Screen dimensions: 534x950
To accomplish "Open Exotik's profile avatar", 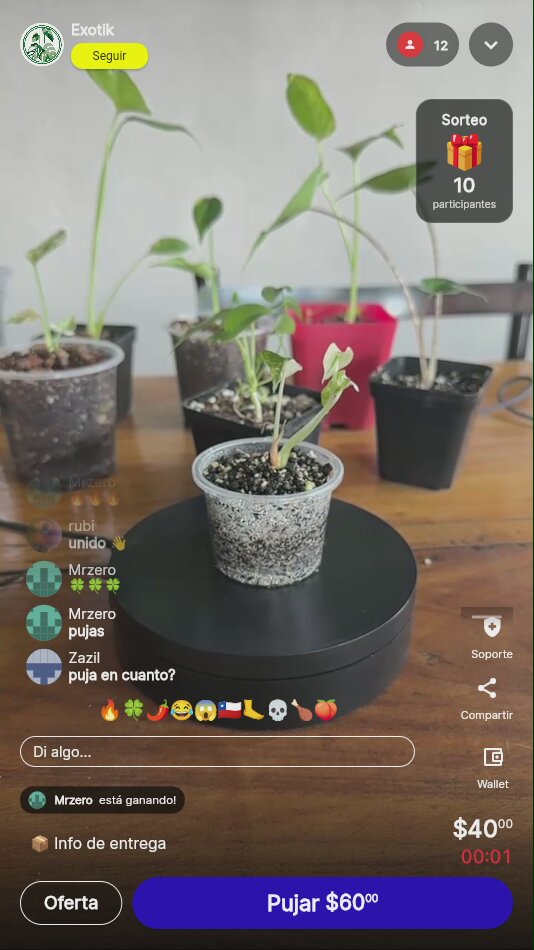I will click(42, 44).
